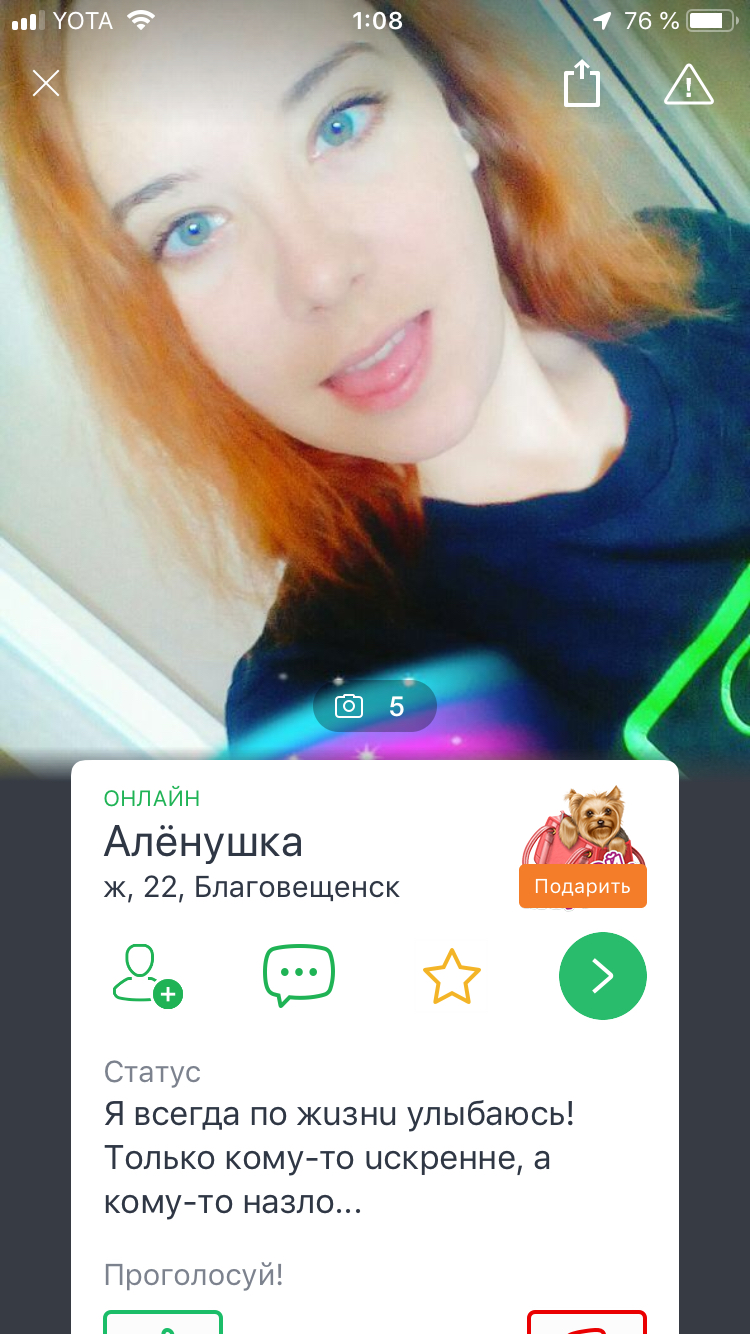Share this profile
This screenshot has width=750, height=1334.
[581, 83]
